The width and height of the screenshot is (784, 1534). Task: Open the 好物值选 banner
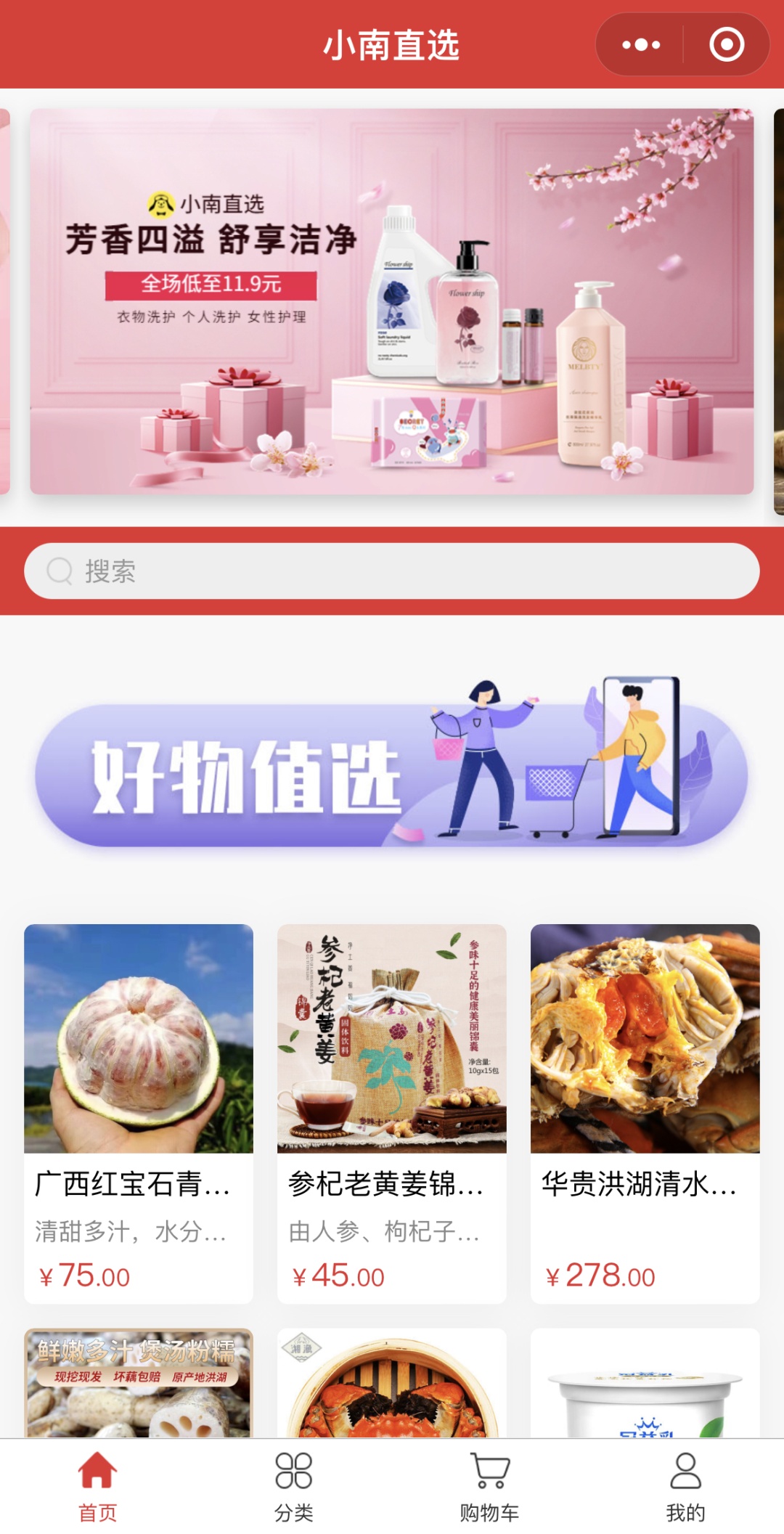(391, 774)
